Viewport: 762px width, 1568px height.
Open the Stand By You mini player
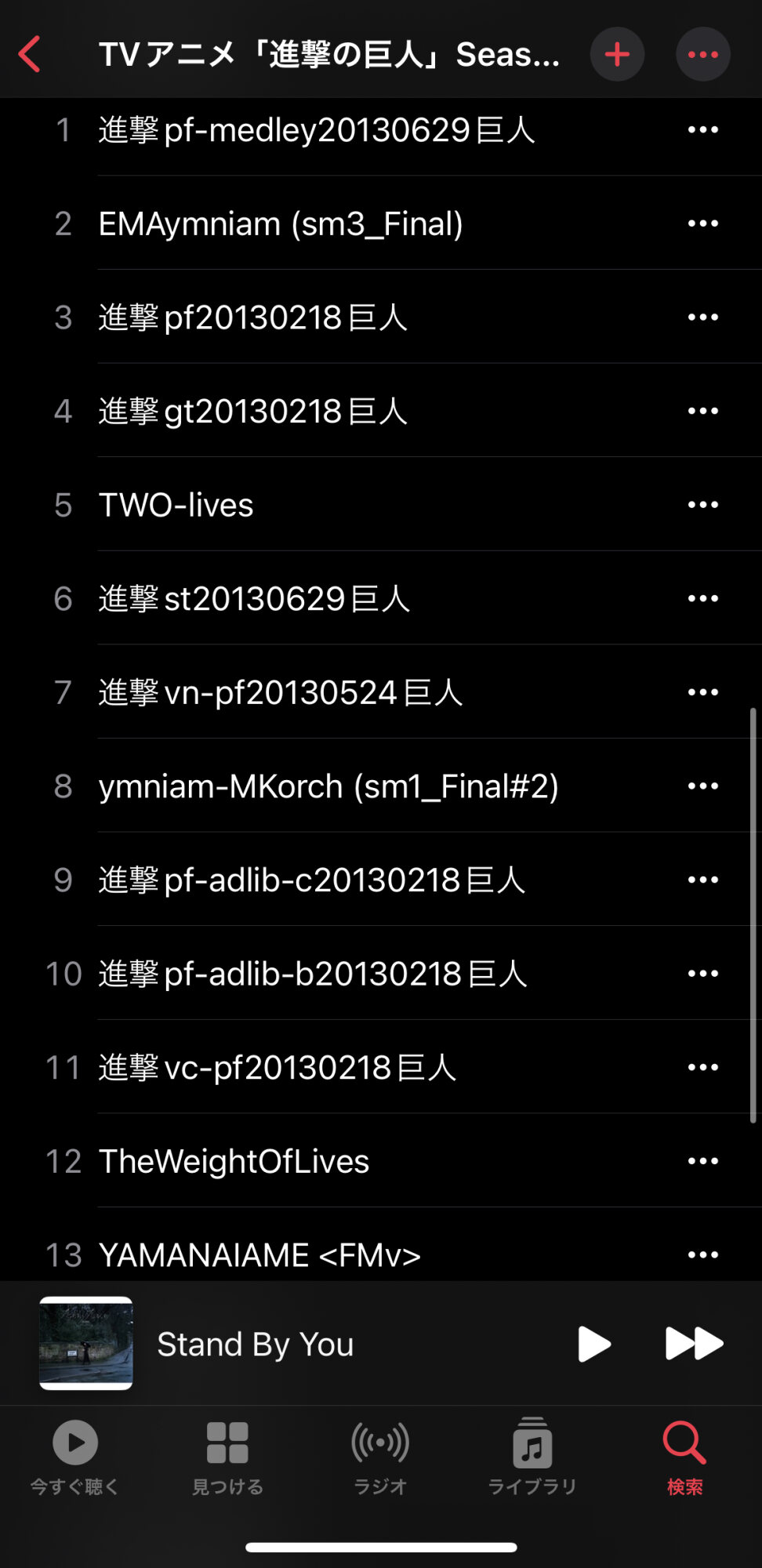(x=255, y=1344)
